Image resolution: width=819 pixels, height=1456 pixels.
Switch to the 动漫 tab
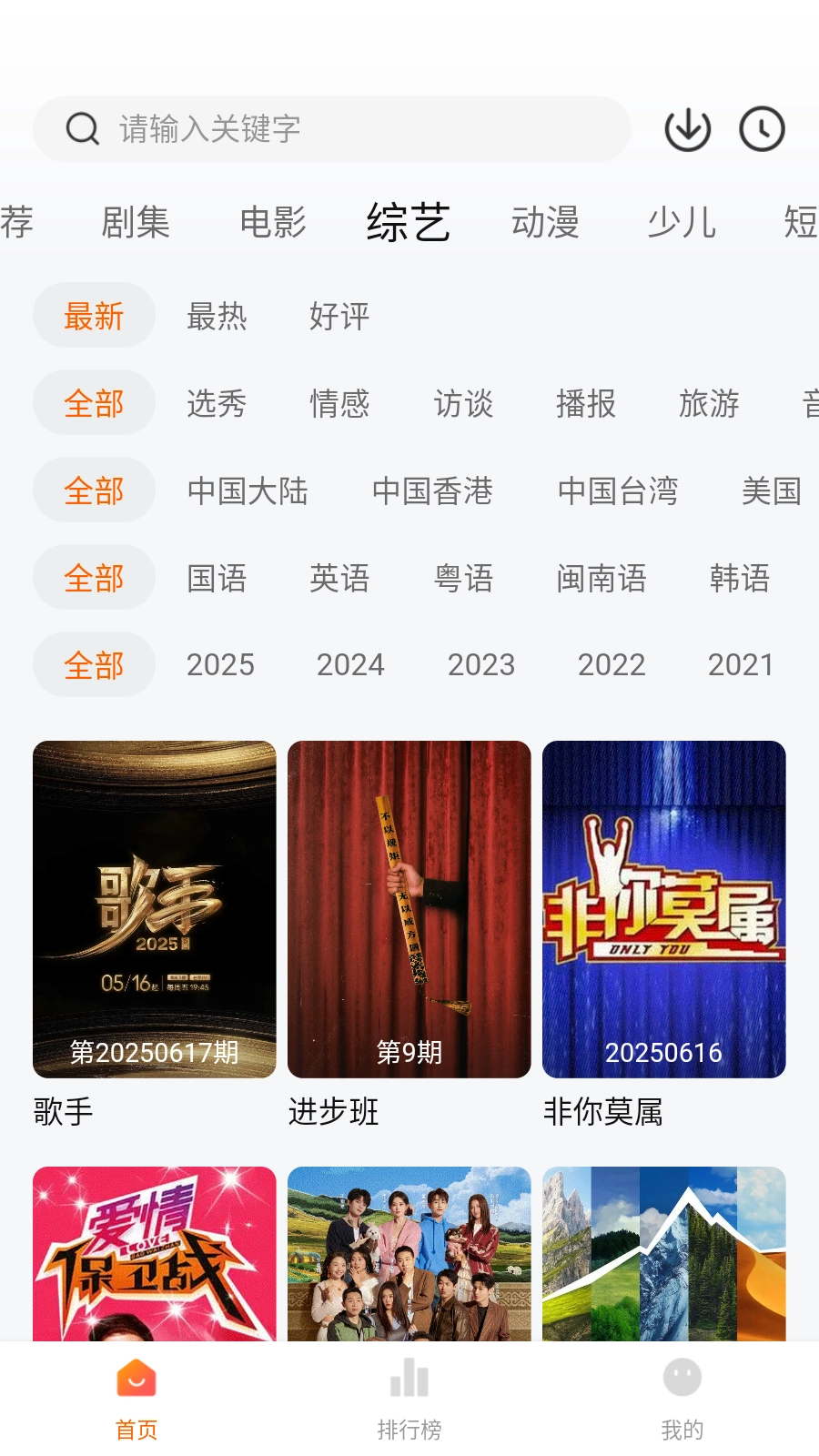[545, 222]
